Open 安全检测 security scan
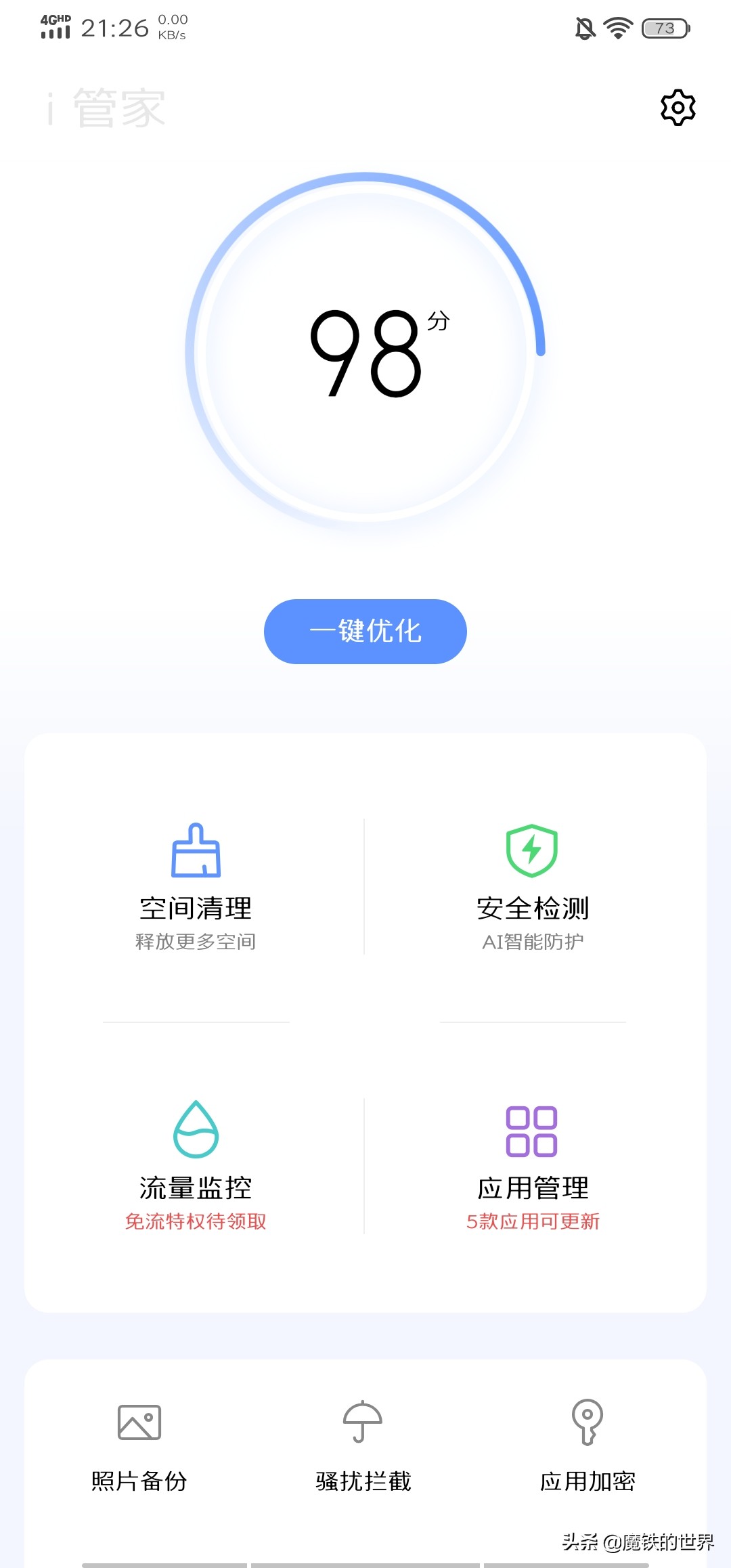The width and height of the screenshot is (731, 1568). 533,886
